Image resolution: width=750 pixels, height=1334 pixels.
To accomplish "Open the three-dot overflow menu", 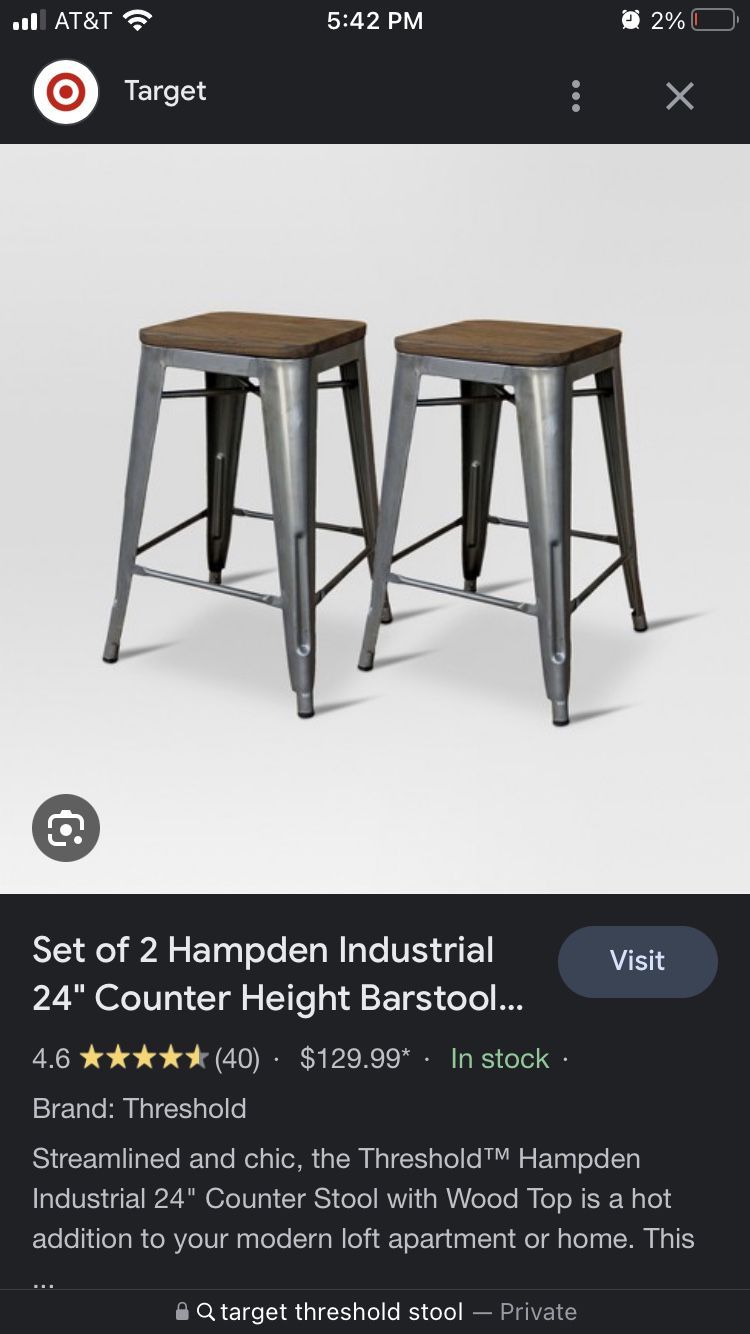I will click(575, 96).
